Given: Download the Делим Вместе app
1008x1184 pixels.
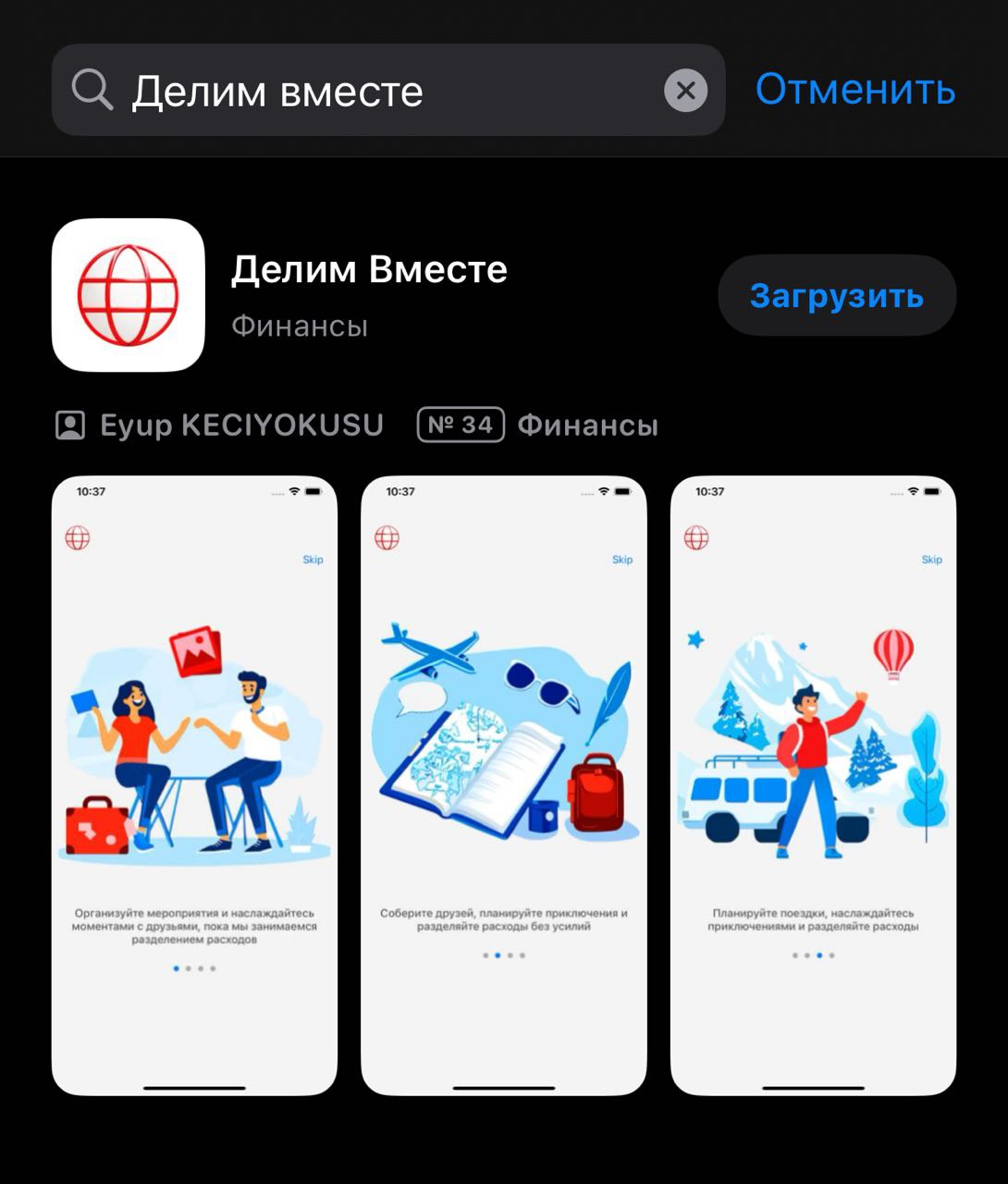Looking at the screenshot, I should [x=836, y=295].
